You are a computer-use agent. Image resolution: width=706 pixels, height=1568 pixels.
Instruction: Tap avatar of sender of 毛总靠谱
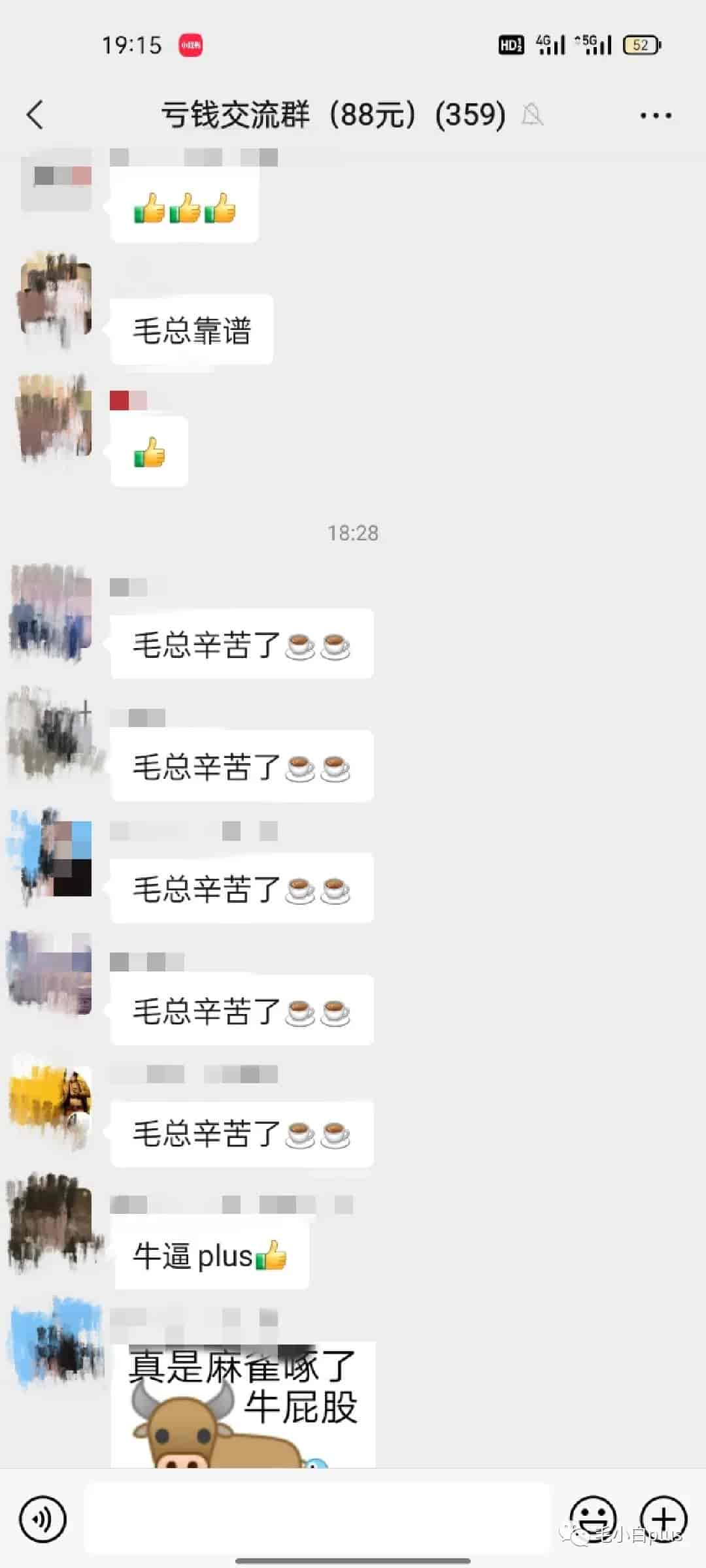tap(56, 299)
